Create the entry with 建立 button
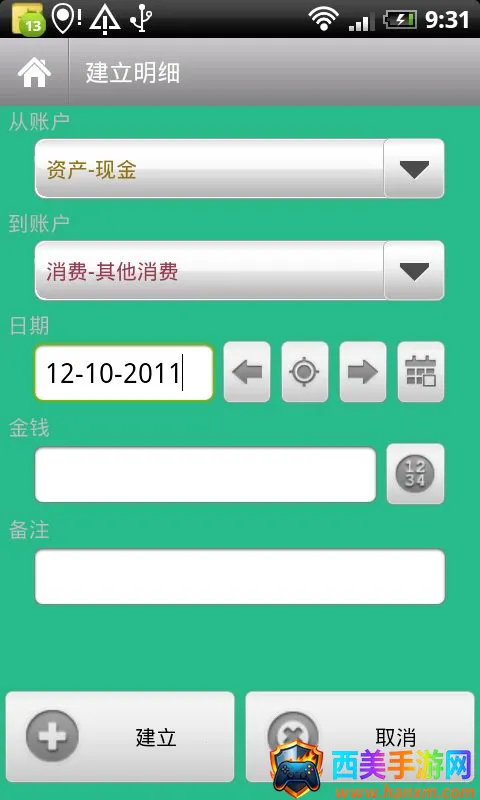The width and height of the screenshot is (480, 800). click(x=120, y=737)
